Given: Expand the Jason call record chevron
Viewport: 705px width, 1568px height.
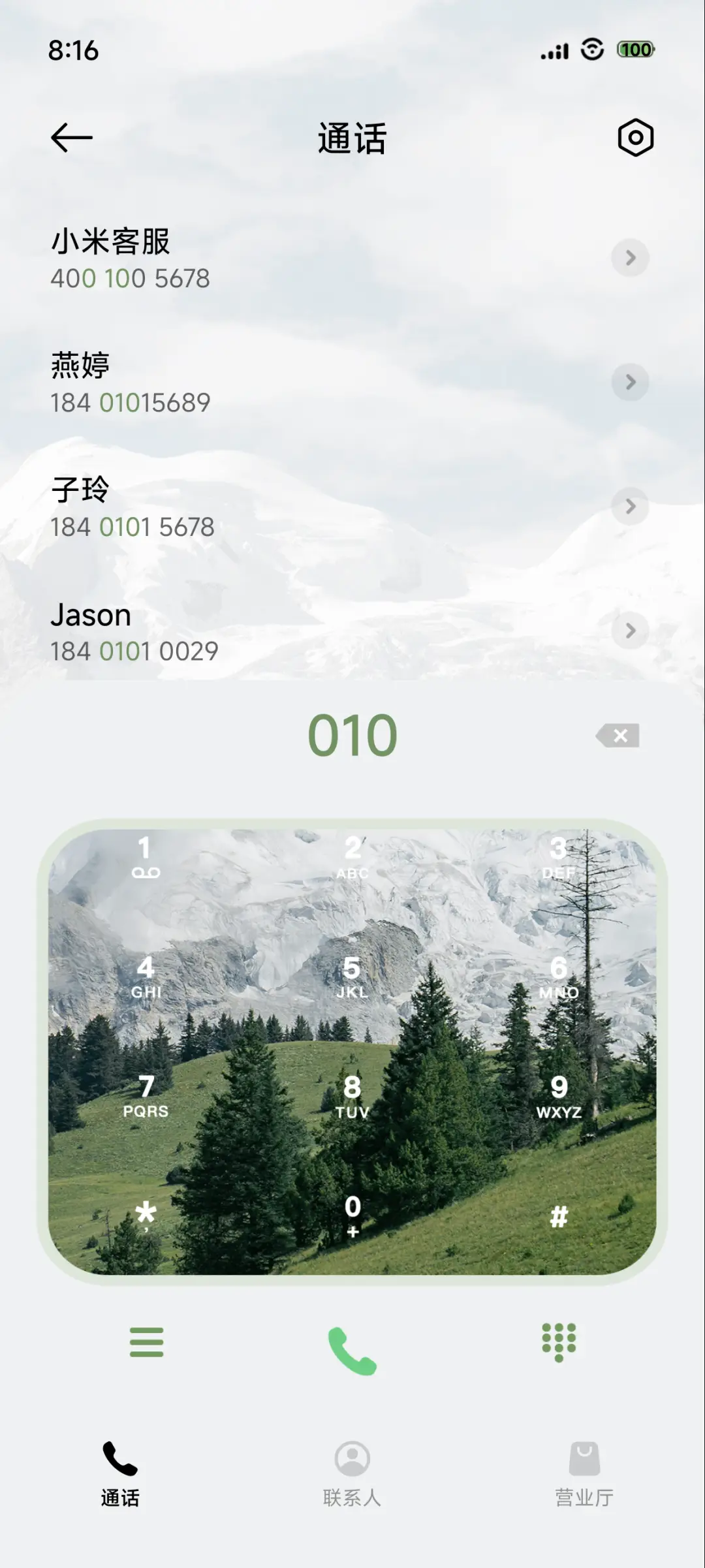Looking at the screenshot, I should click(629, 631).
